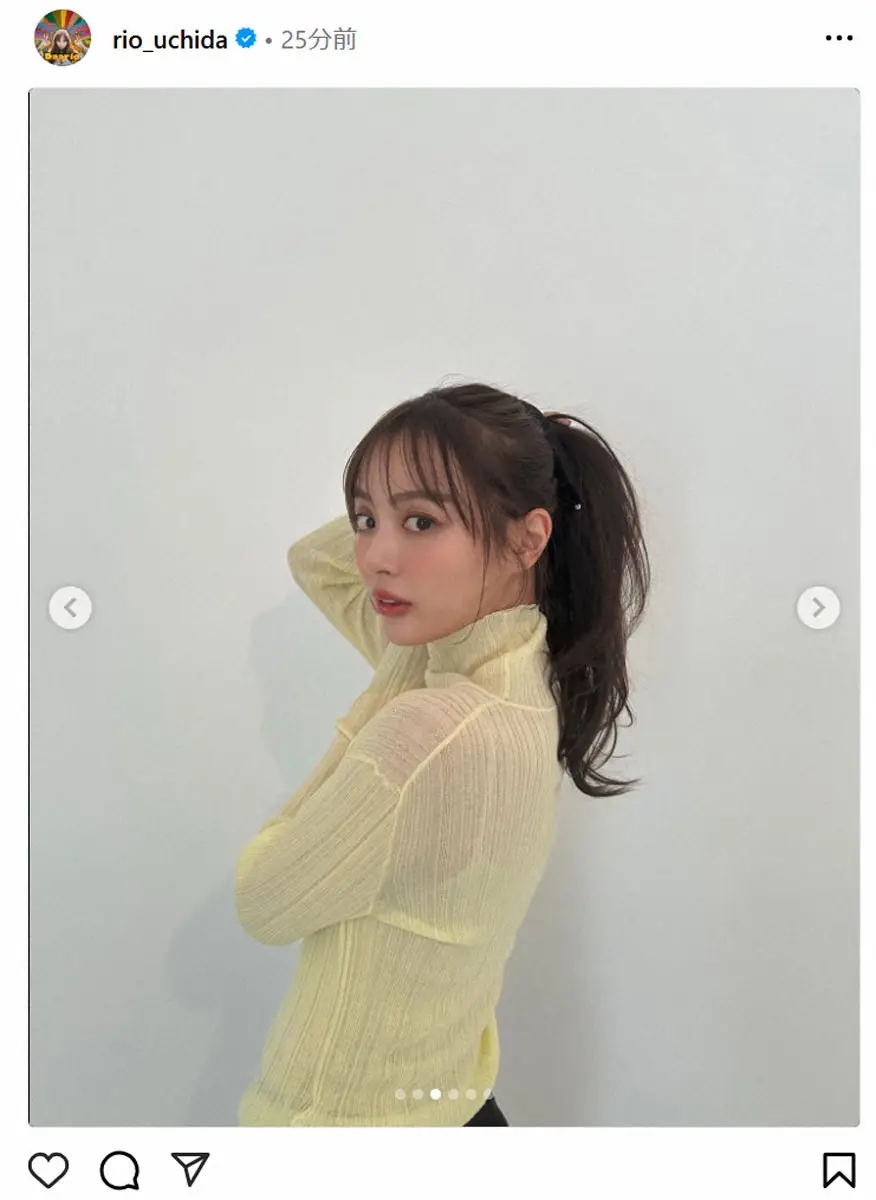This screenshot has height=1200, width=876.
Task: Advance to the next photo with right chevron
Action: (817, 606)
